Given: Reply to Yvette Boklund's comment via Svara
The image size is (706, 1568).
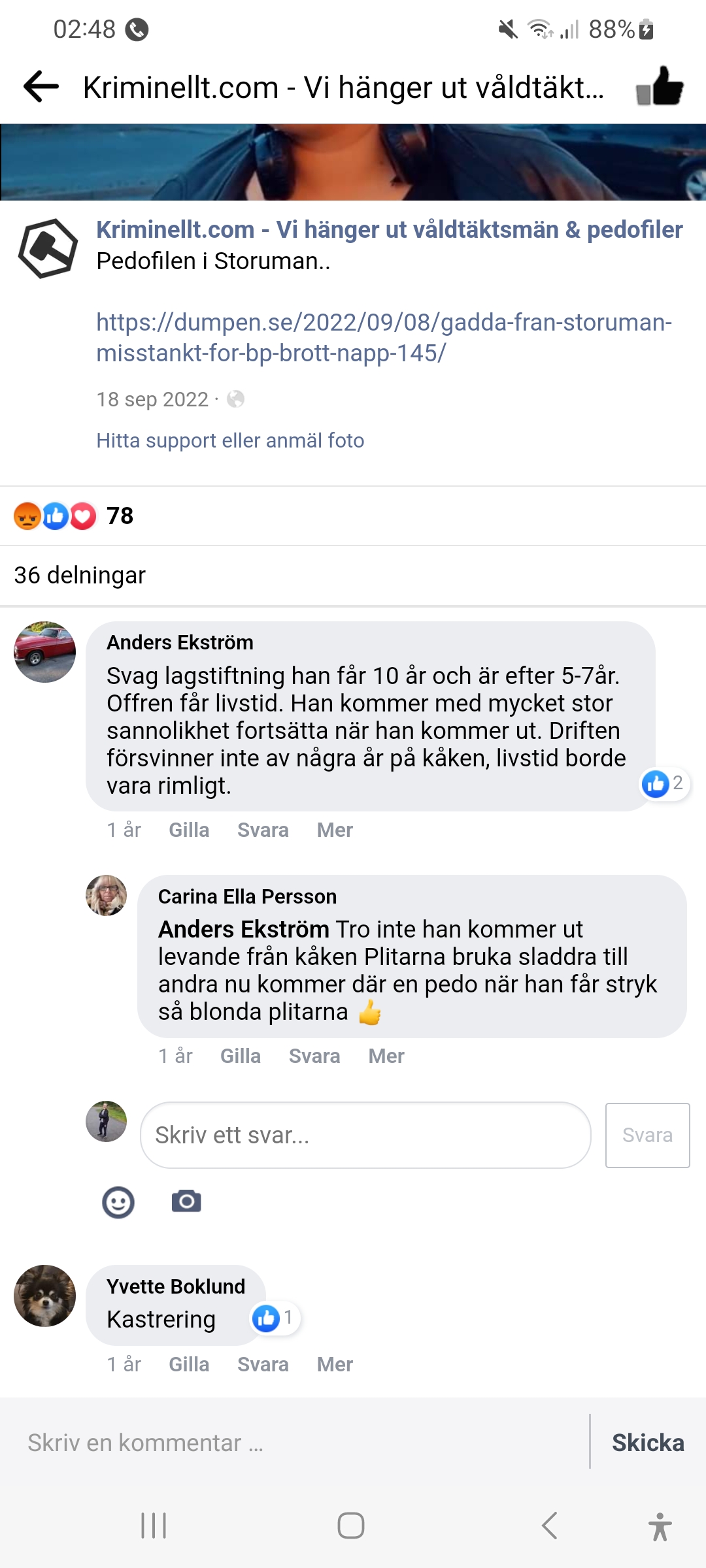Looking at the screenshot, I should [x=263, y=1364].
